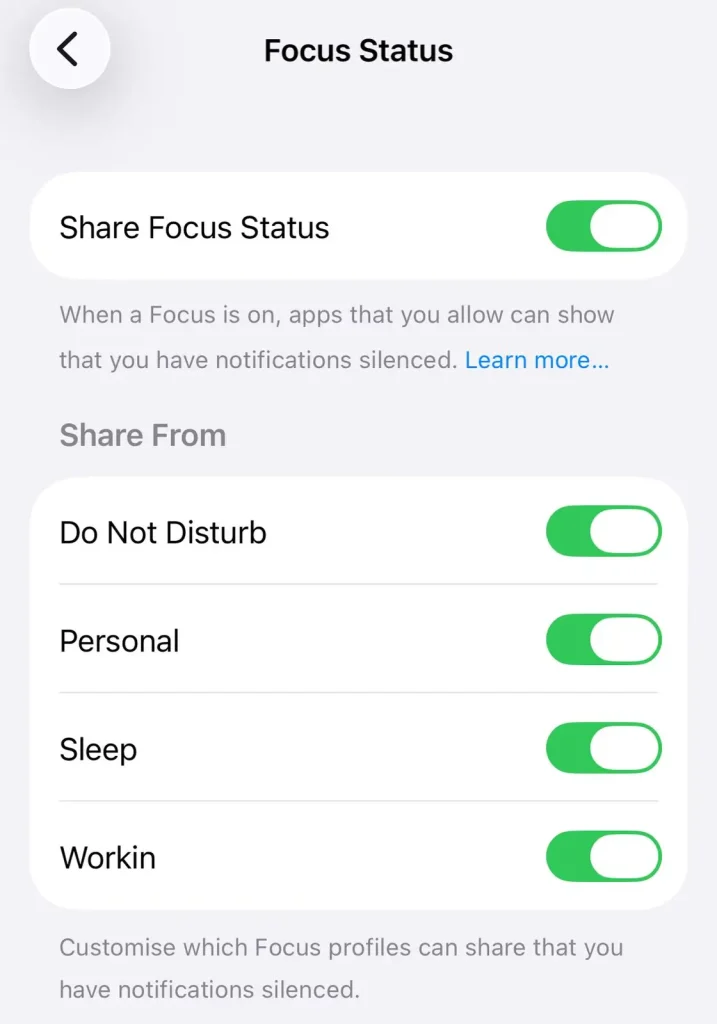Turn off Share Focus Status

click(603, 226)
